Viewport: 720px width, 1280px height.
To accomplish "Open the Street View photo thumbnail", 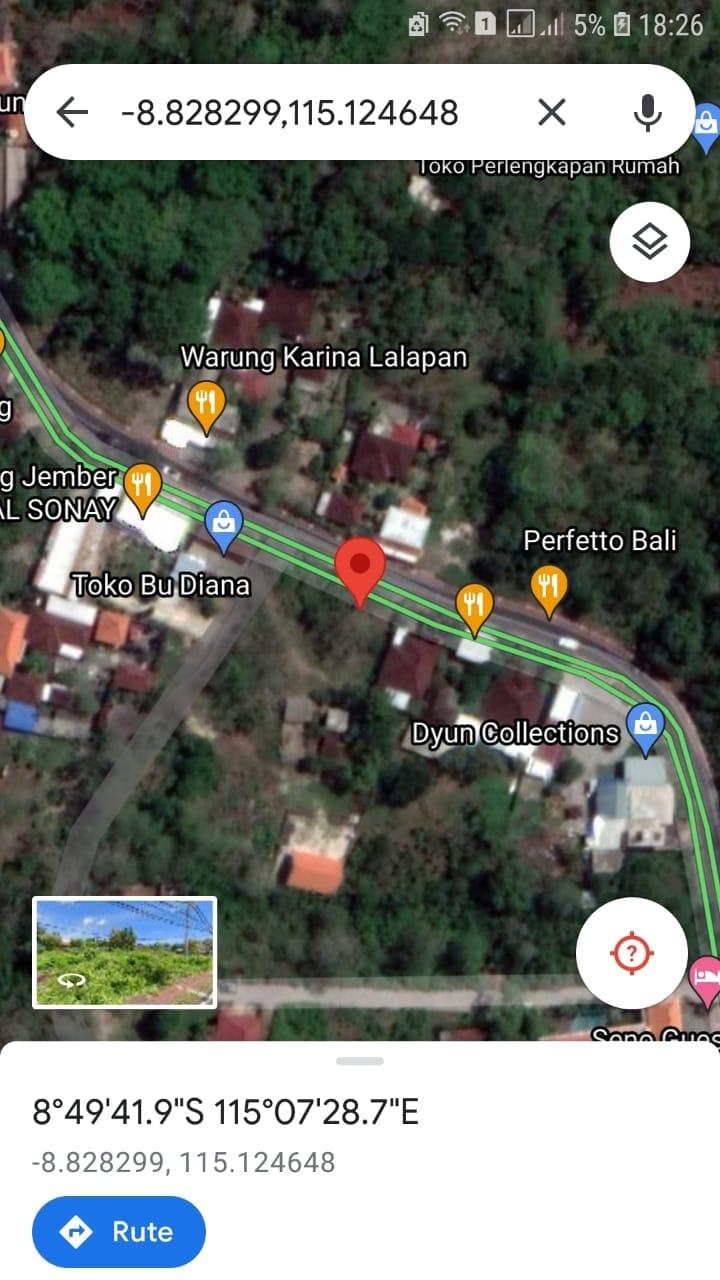I will tap(124, 952).
